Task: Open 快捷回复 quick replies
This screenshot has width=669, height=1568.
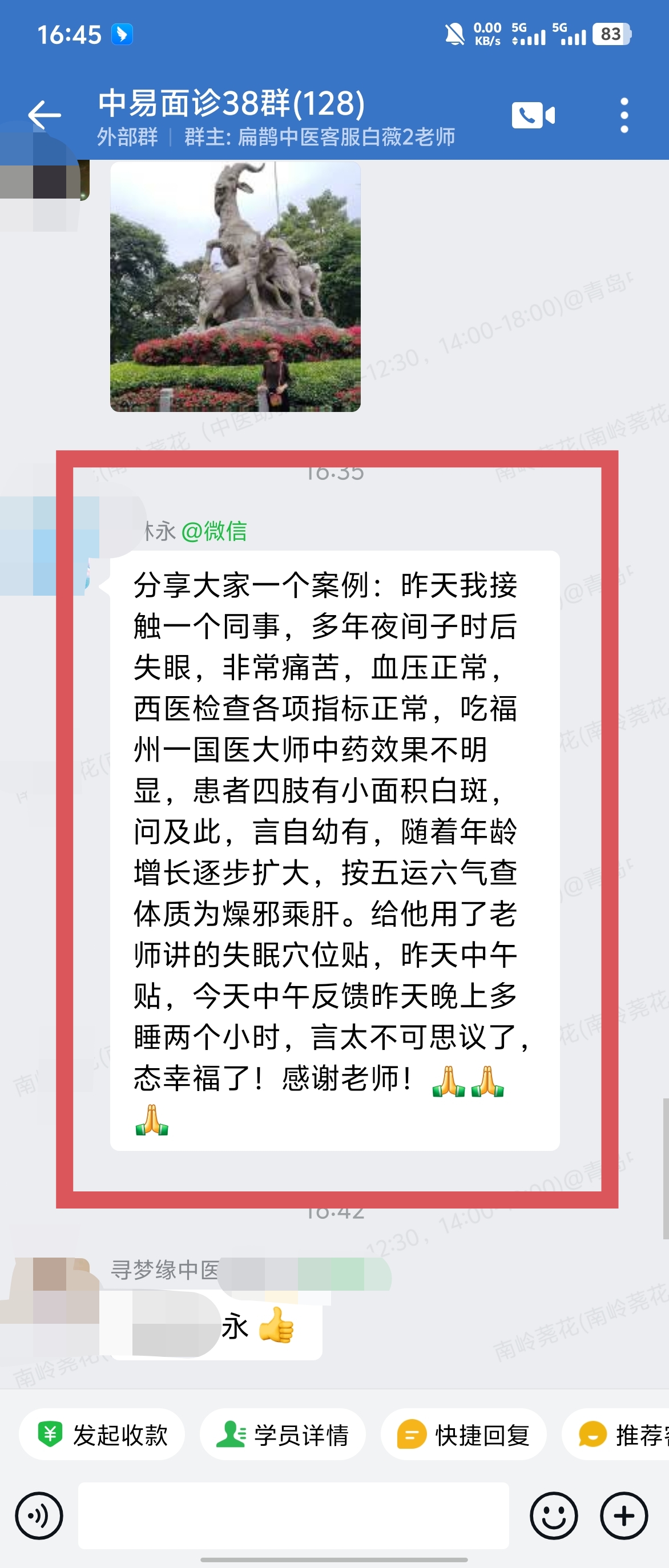Action: click(464, 1434)
